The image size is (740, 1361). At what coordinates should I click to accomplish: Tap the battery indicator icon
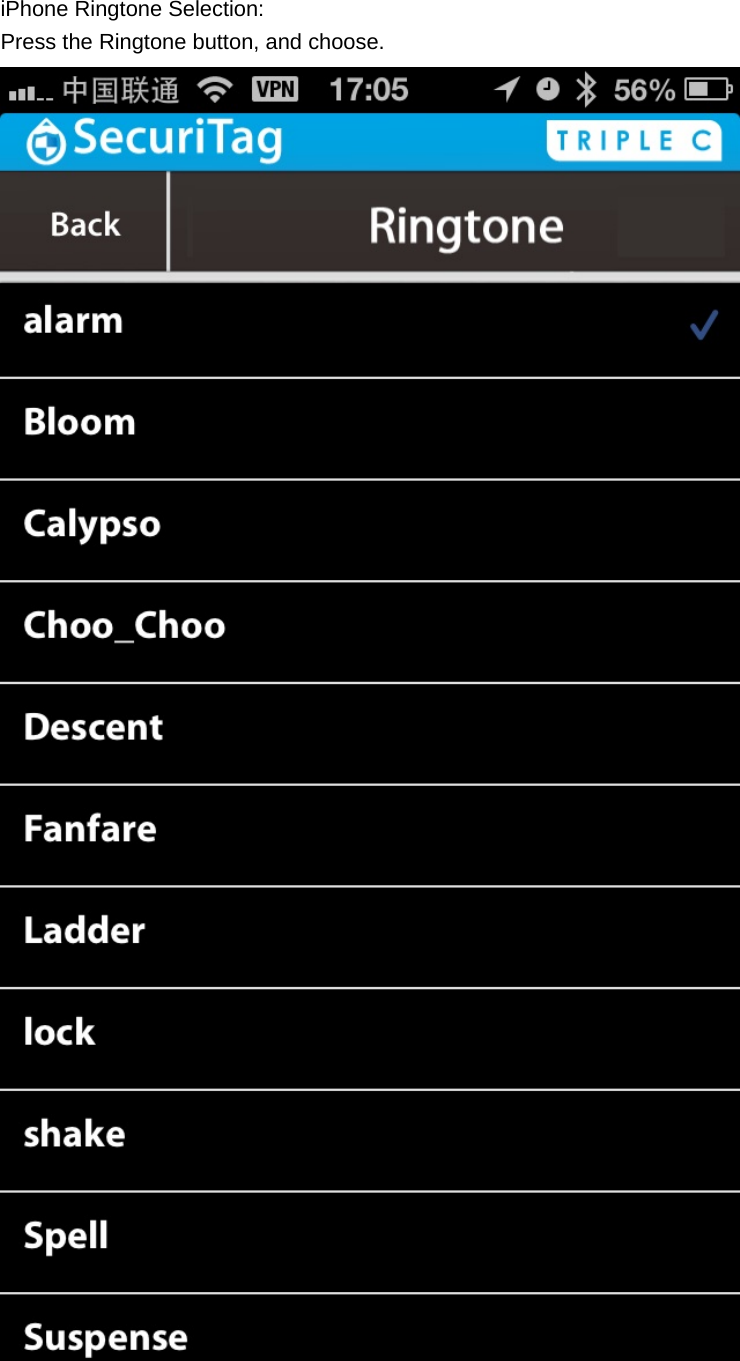tap(704, 89)
